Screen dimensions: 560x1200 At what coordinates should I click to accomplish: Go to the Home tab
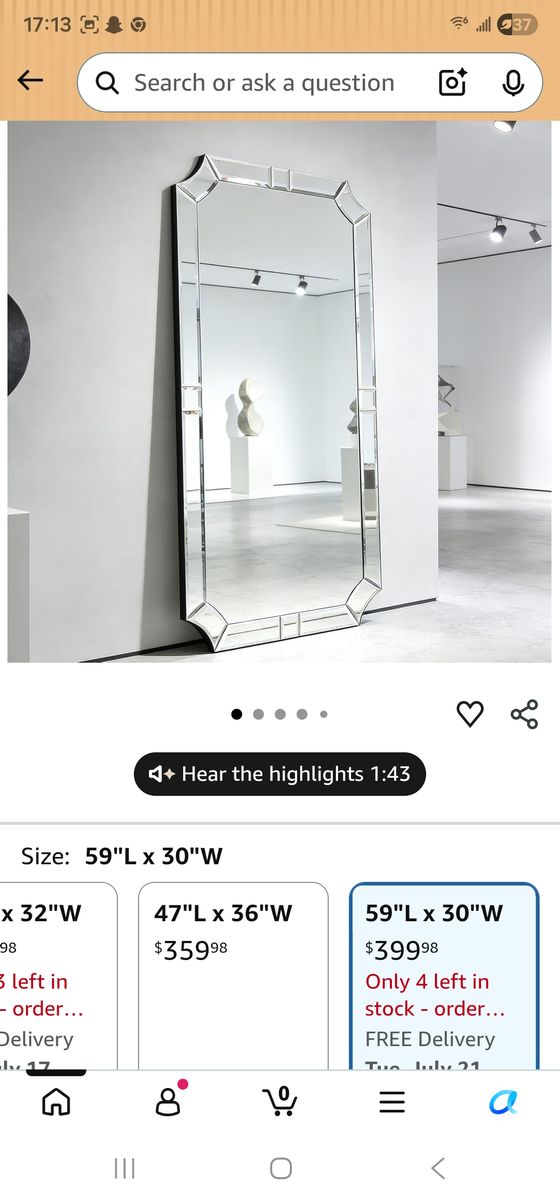[56, 1102]
